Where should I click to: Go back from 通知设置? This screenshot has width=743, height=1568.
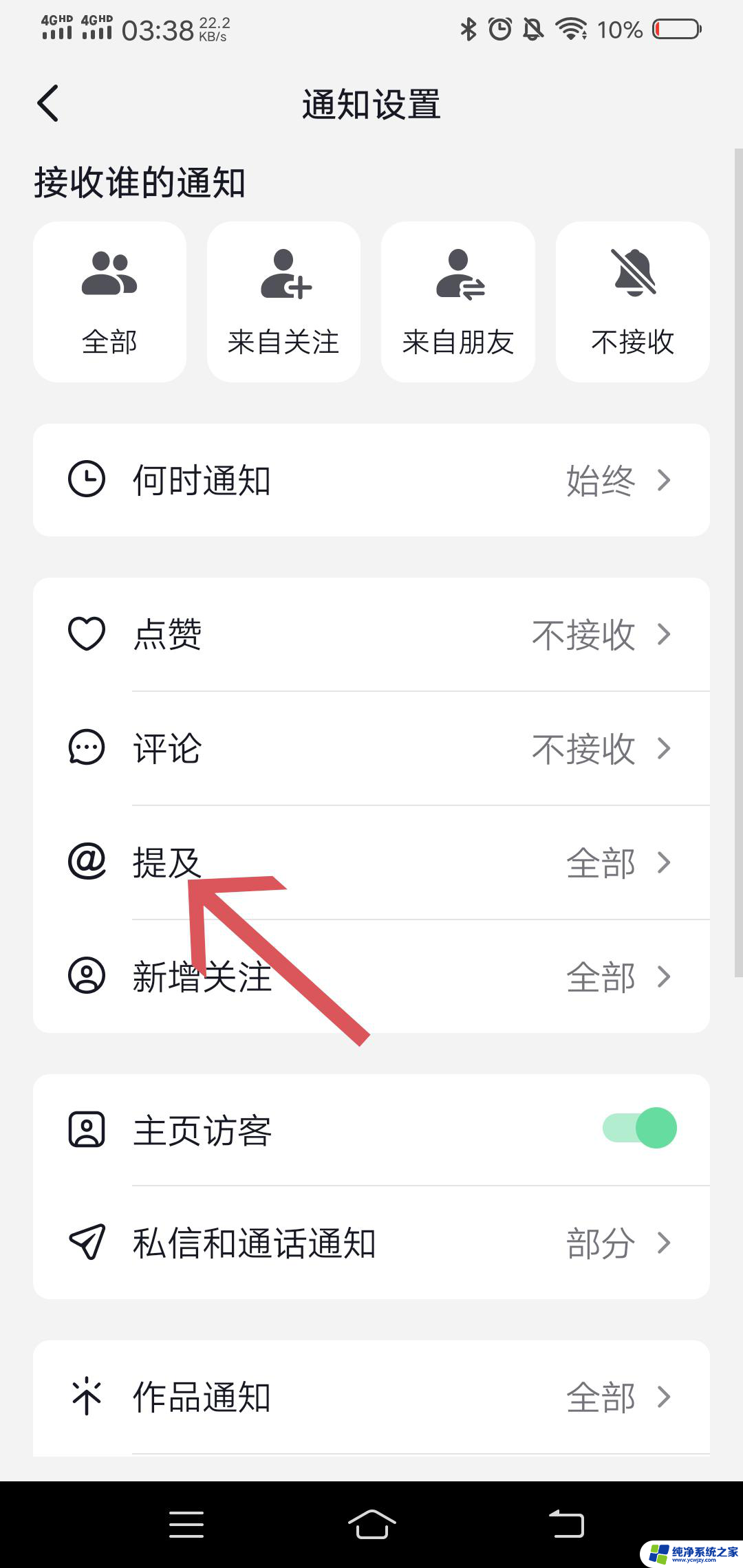coord(48,104)
